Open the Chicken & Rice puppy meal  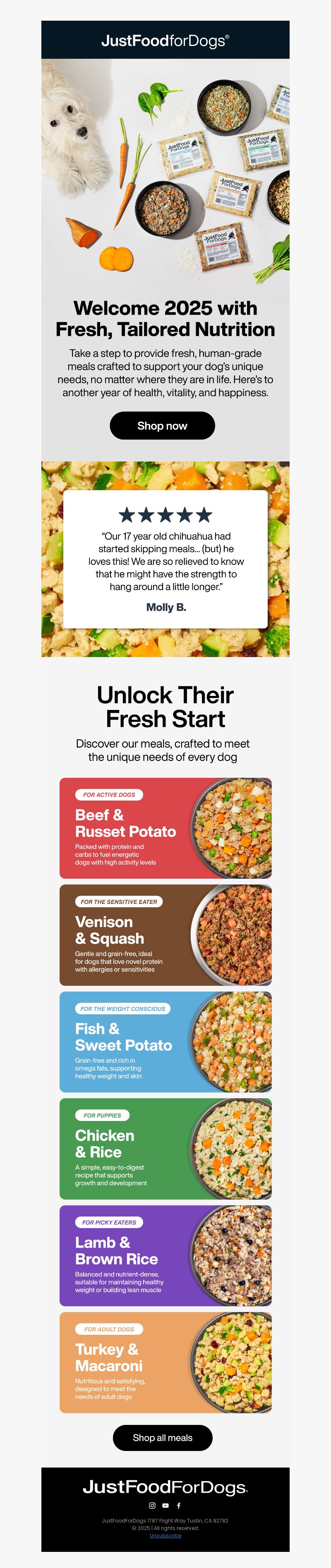165,1149
